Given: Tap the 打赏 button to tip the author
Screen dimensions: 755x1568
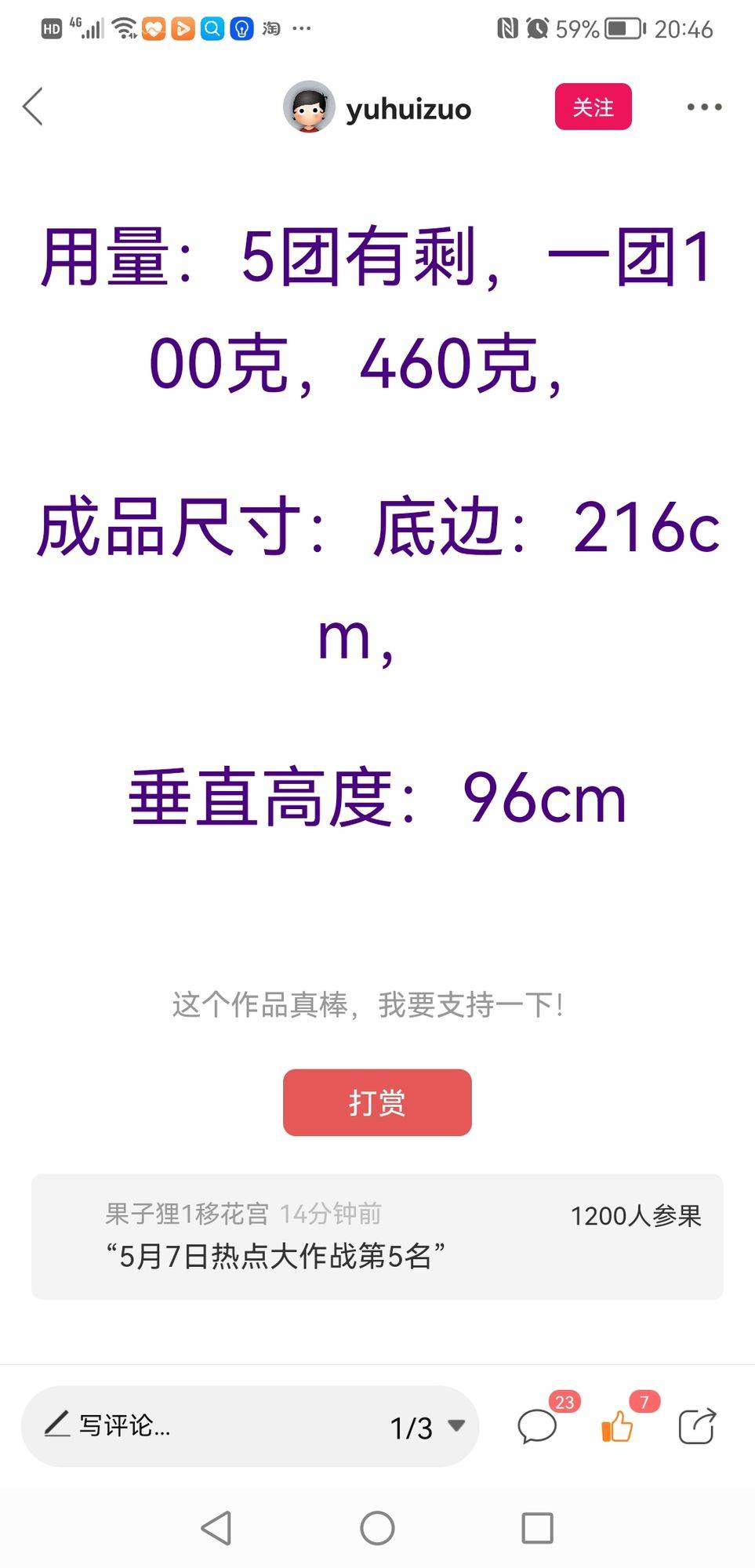Looking at the screenshot, I should pos(377,1102).
